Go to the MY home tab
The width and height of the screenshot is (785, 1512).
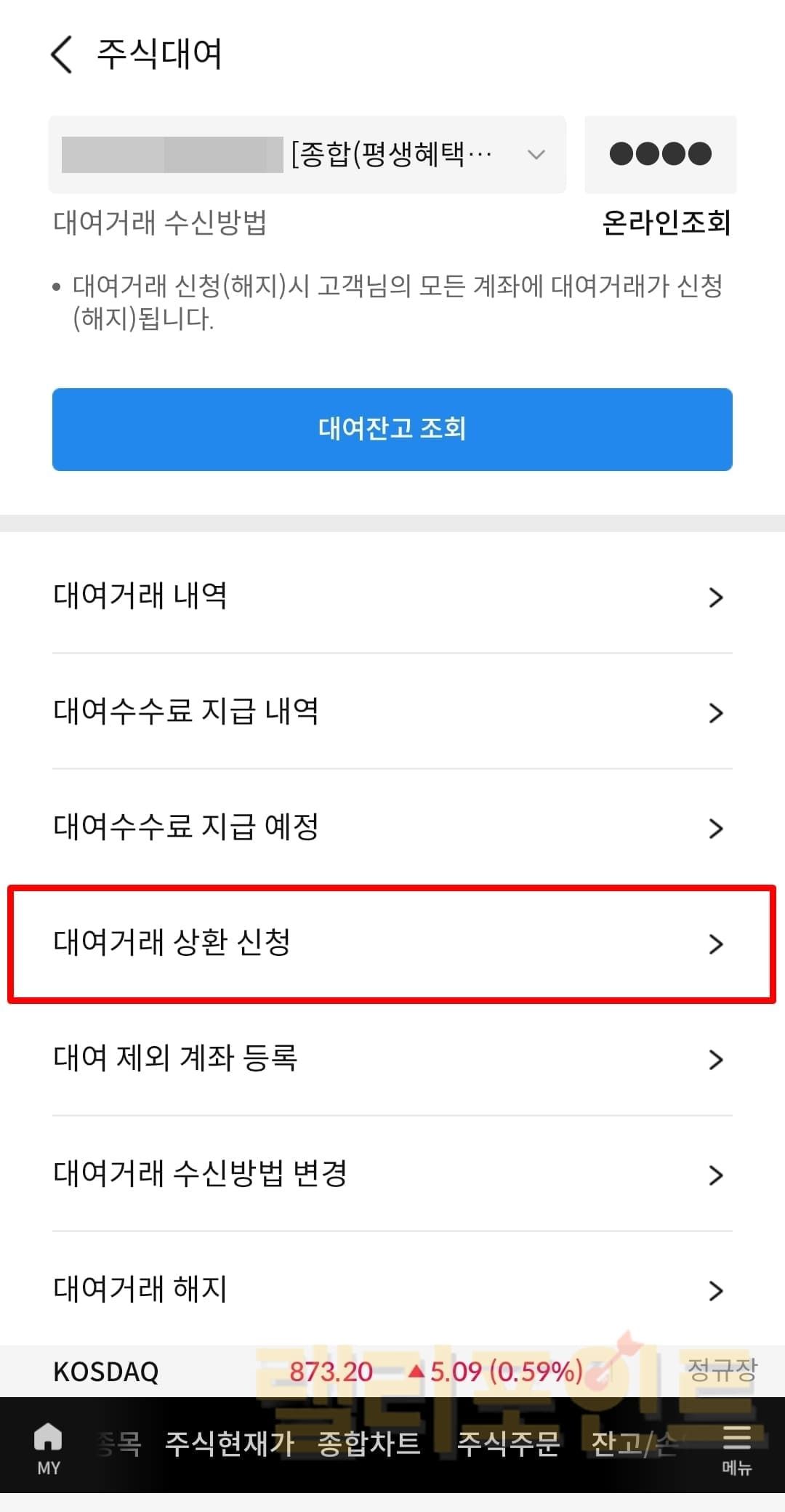tap(48, 1447)
